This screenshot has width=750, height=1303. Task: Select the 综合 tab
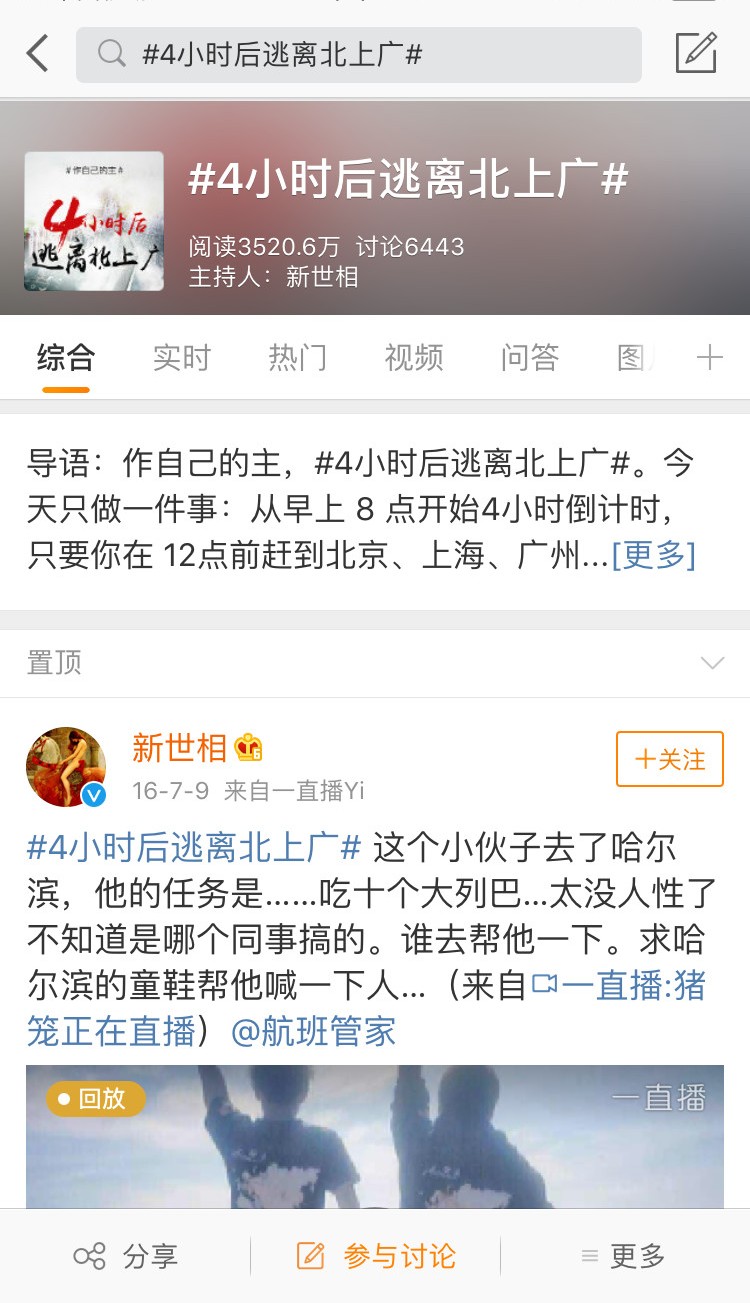(x=66, y=358)
